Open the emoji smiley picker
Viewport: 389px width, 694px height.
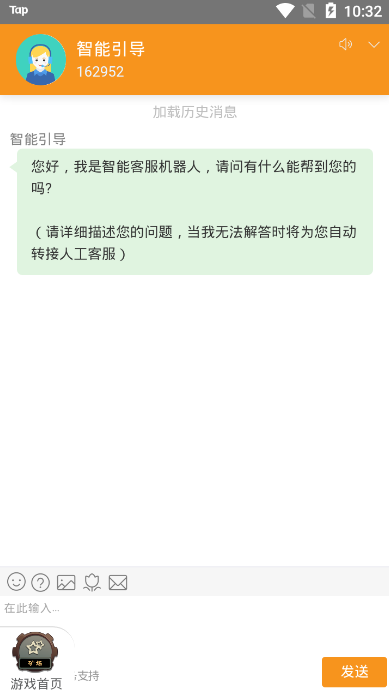(16, 582)
